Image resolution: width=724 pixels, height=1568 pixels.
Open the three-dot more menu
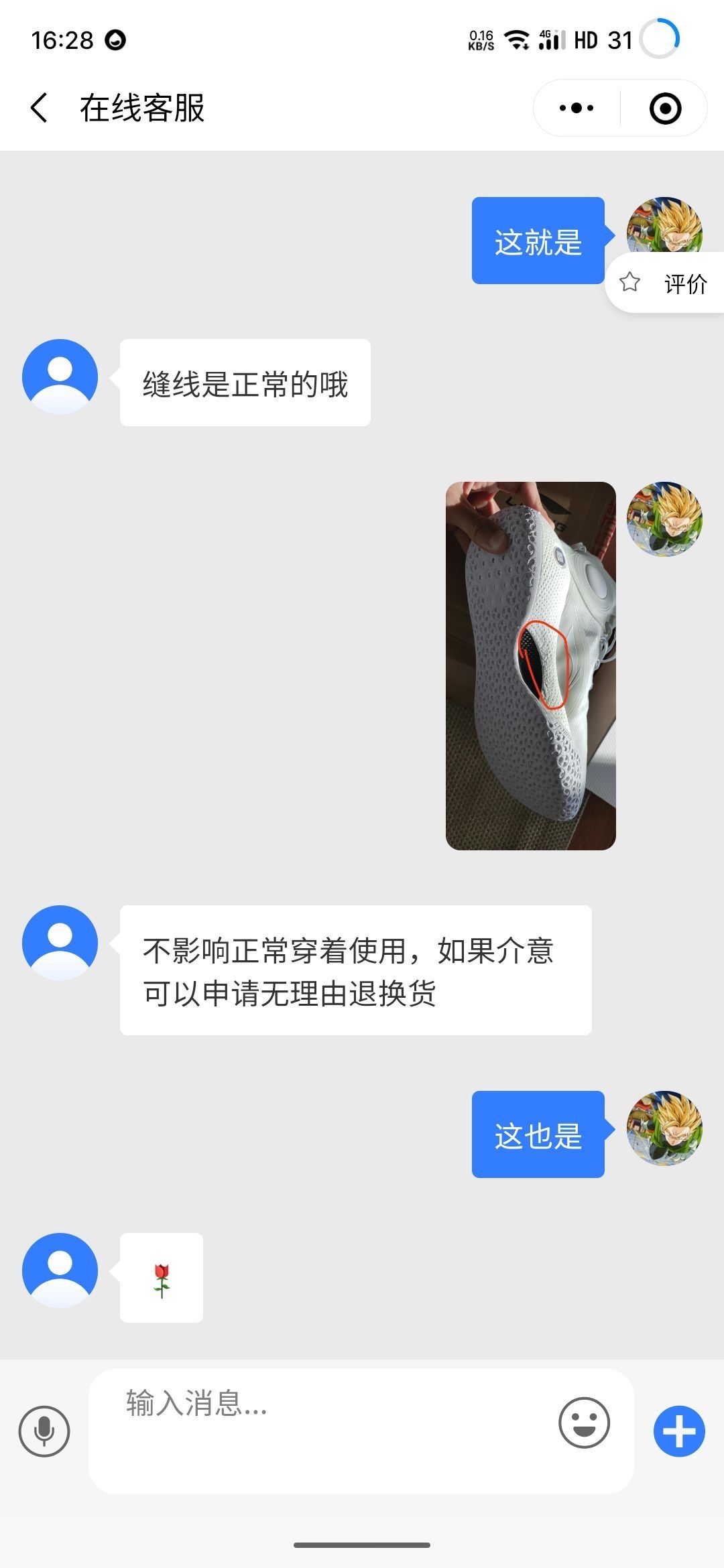[577, 108]
